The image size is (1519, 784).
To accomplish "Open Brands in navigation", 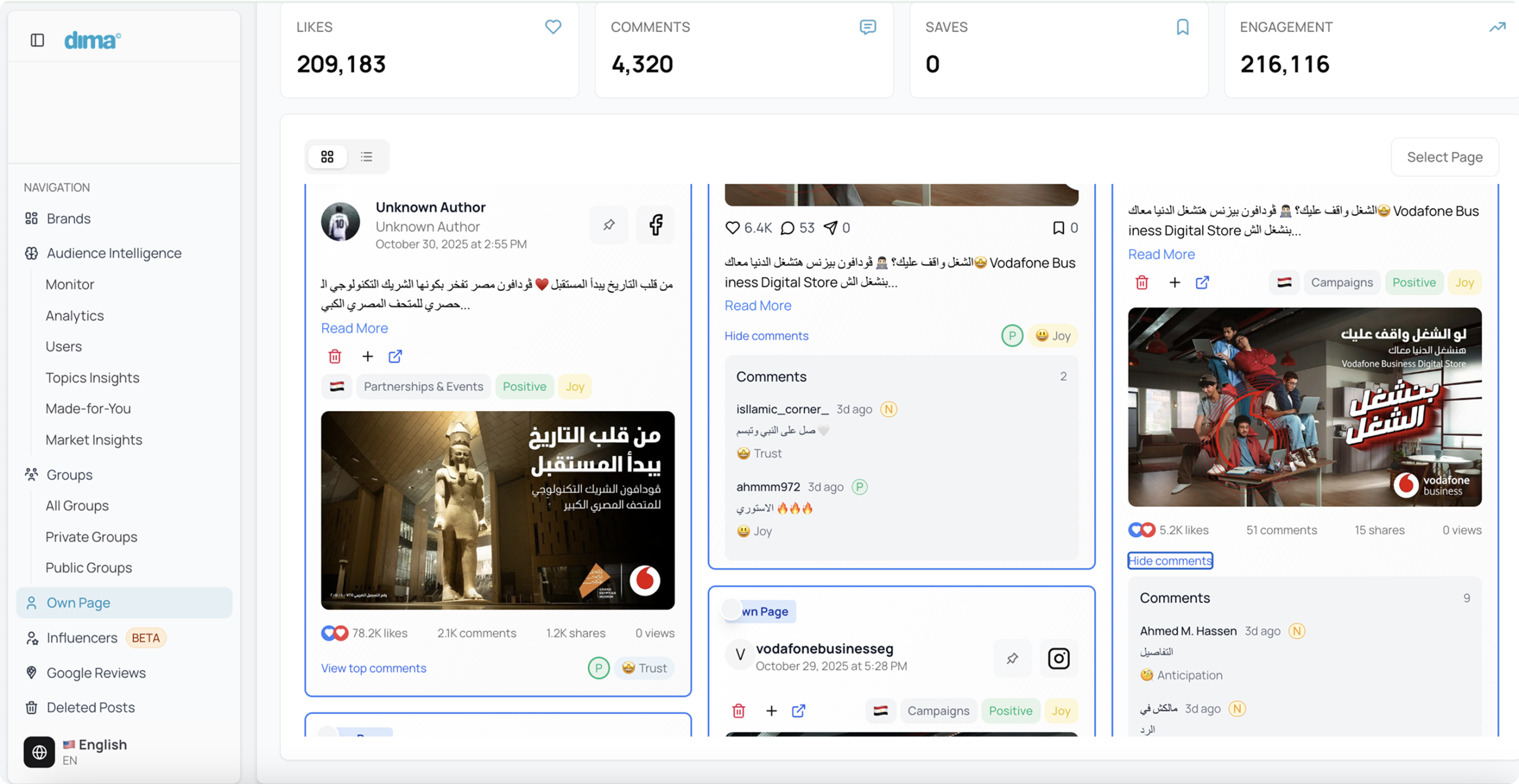I will tap(68, 218).
